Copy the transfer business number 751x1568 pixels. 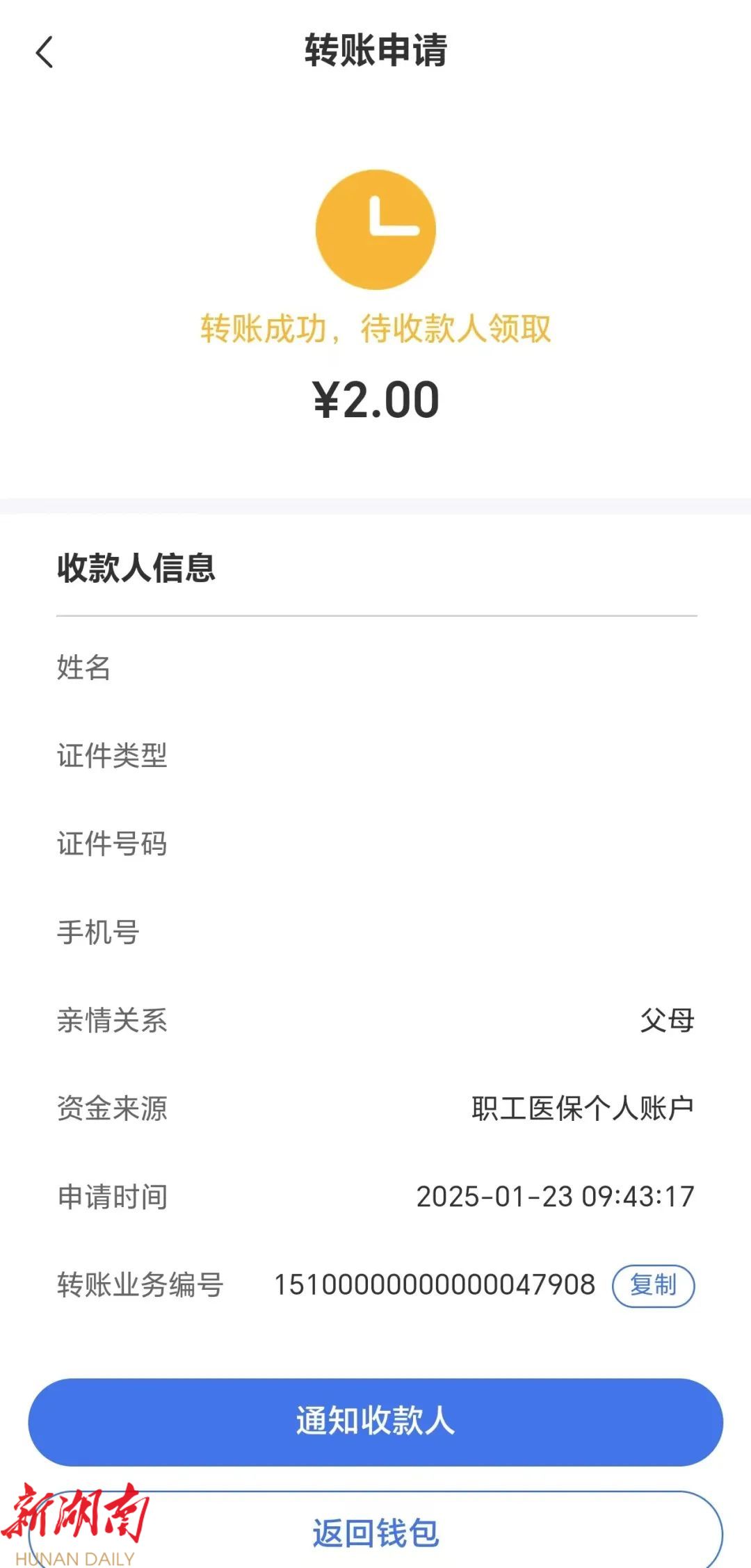653,1286
